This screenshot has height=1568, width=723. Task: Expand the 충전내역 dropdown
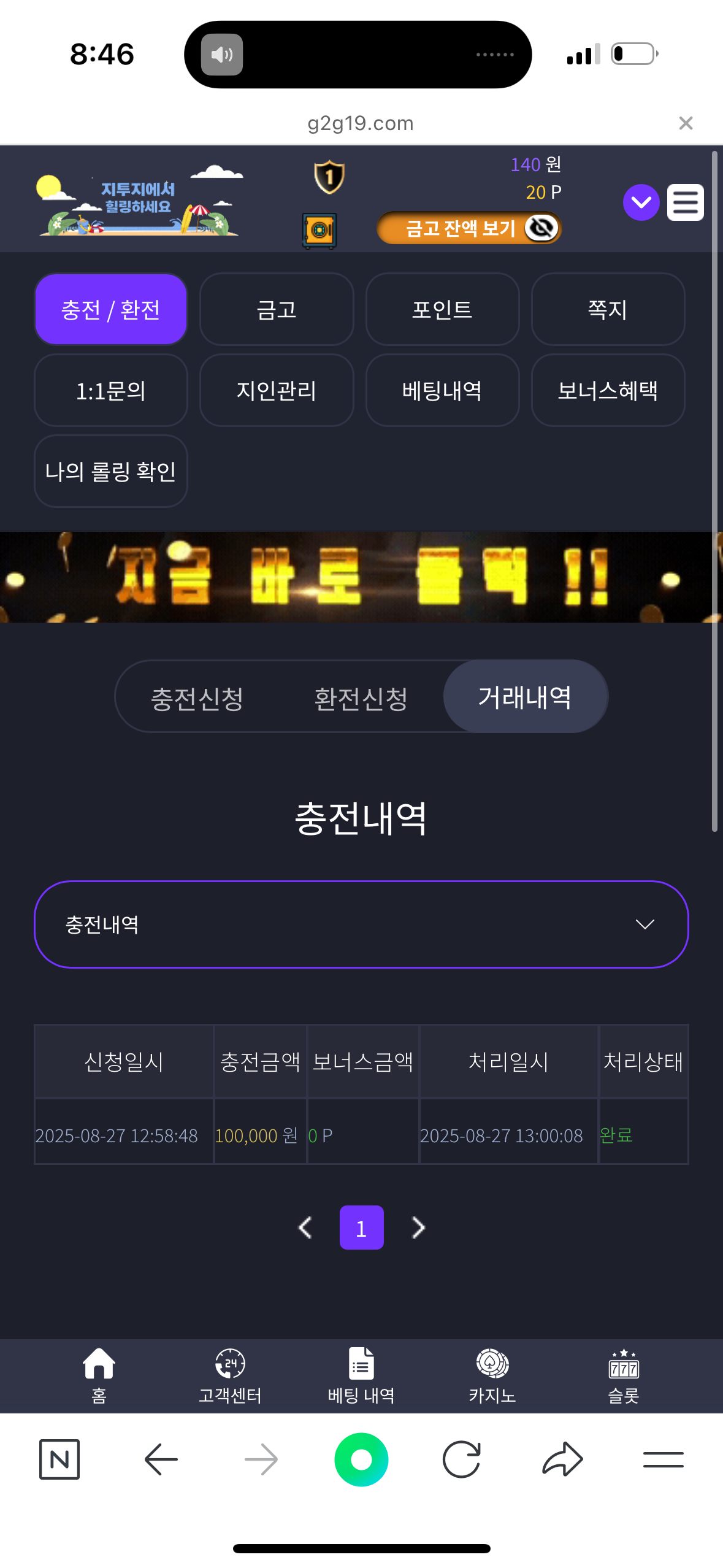(x=361, y=924)
